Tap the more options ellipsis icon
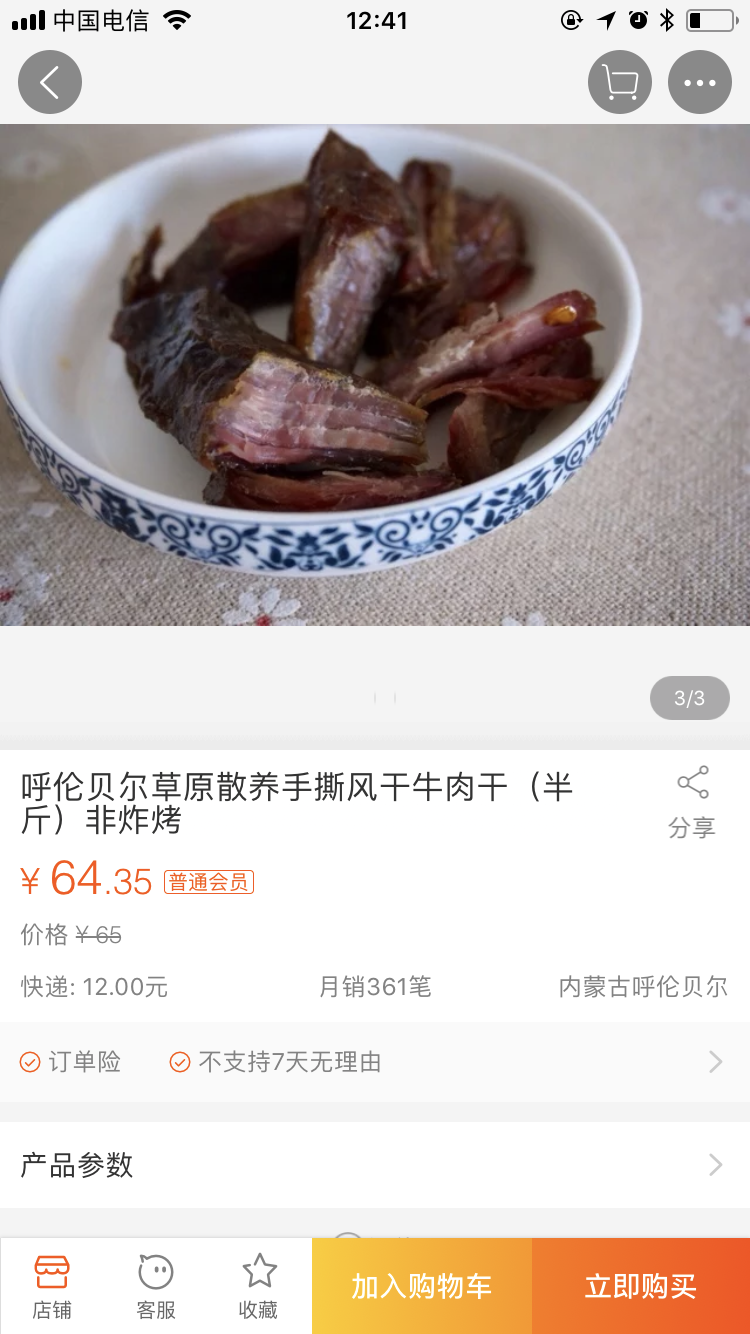 tap(699, 81)
